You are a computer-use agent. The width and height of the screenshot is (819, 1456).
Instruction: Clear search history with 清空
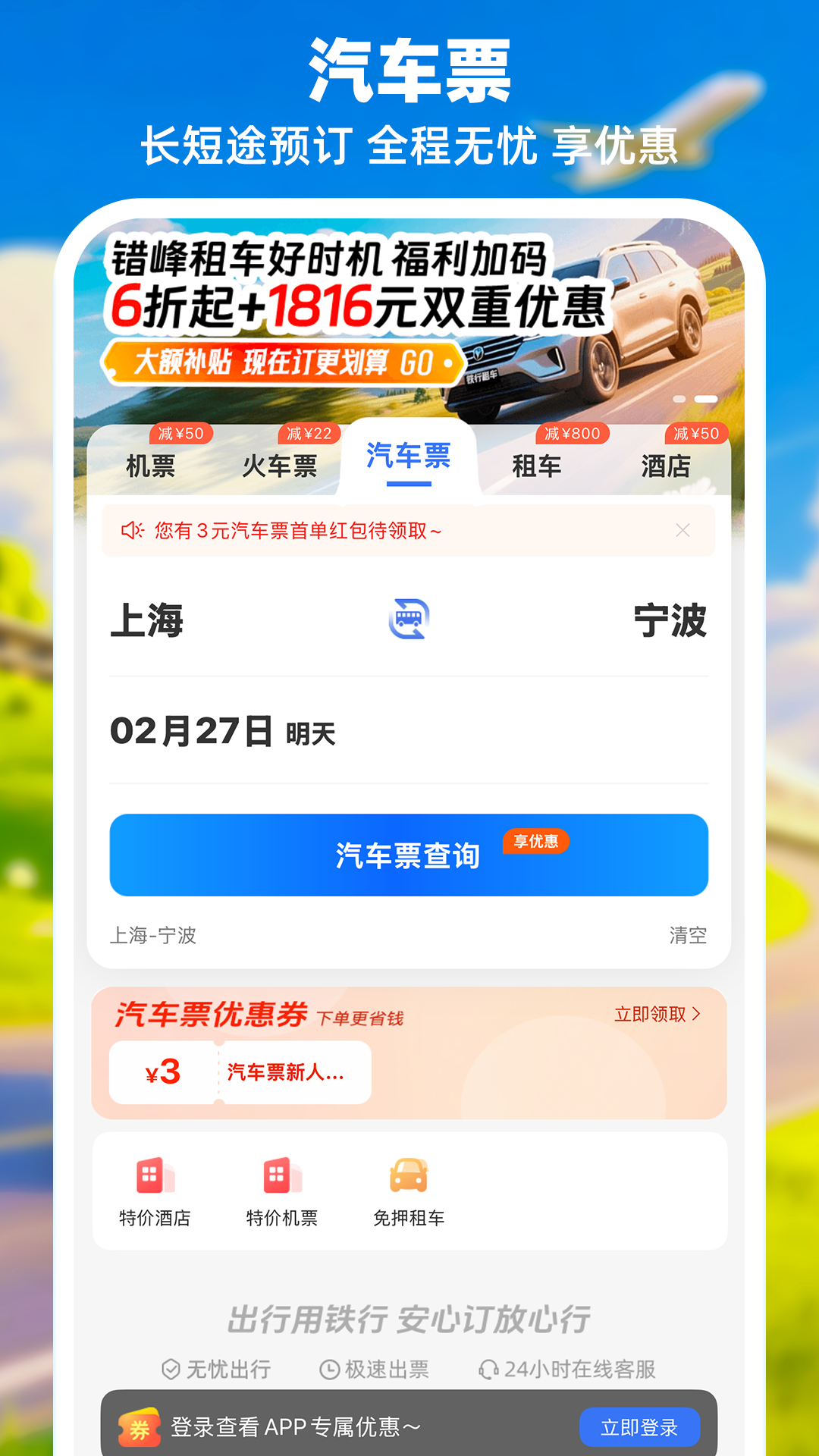(x=687, y=936)
